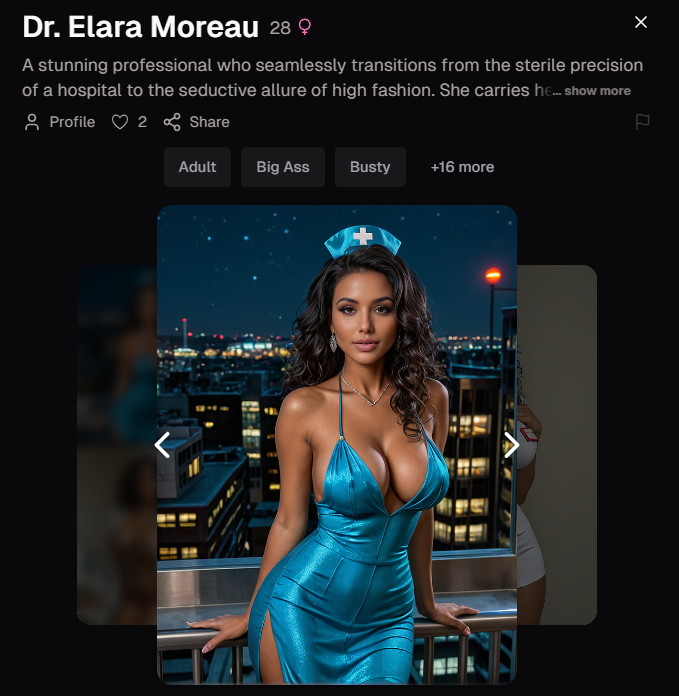Like this character with the heart icon
The height and width of the screenshot is (696, 679).
(120, 122)
